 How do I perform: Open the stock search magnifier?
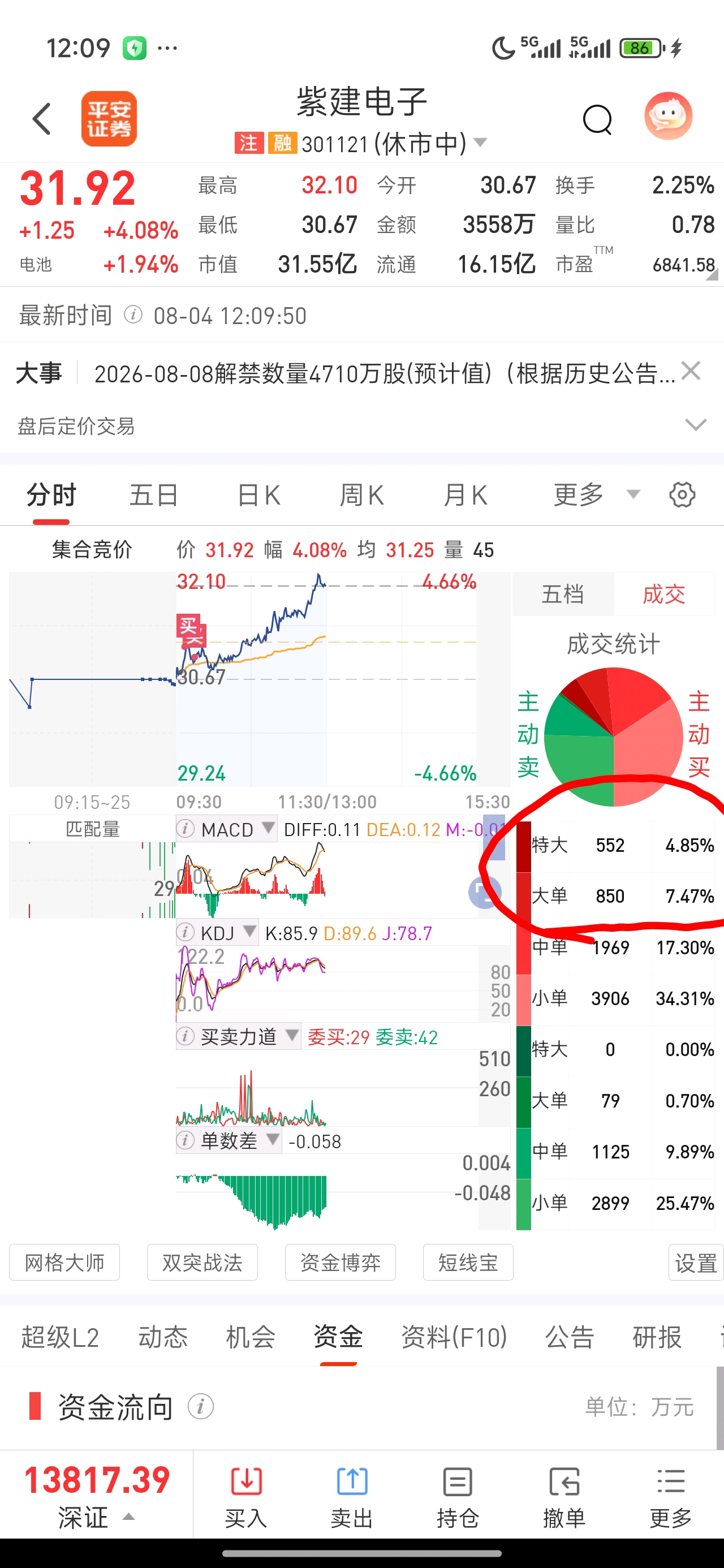[597, 119]
